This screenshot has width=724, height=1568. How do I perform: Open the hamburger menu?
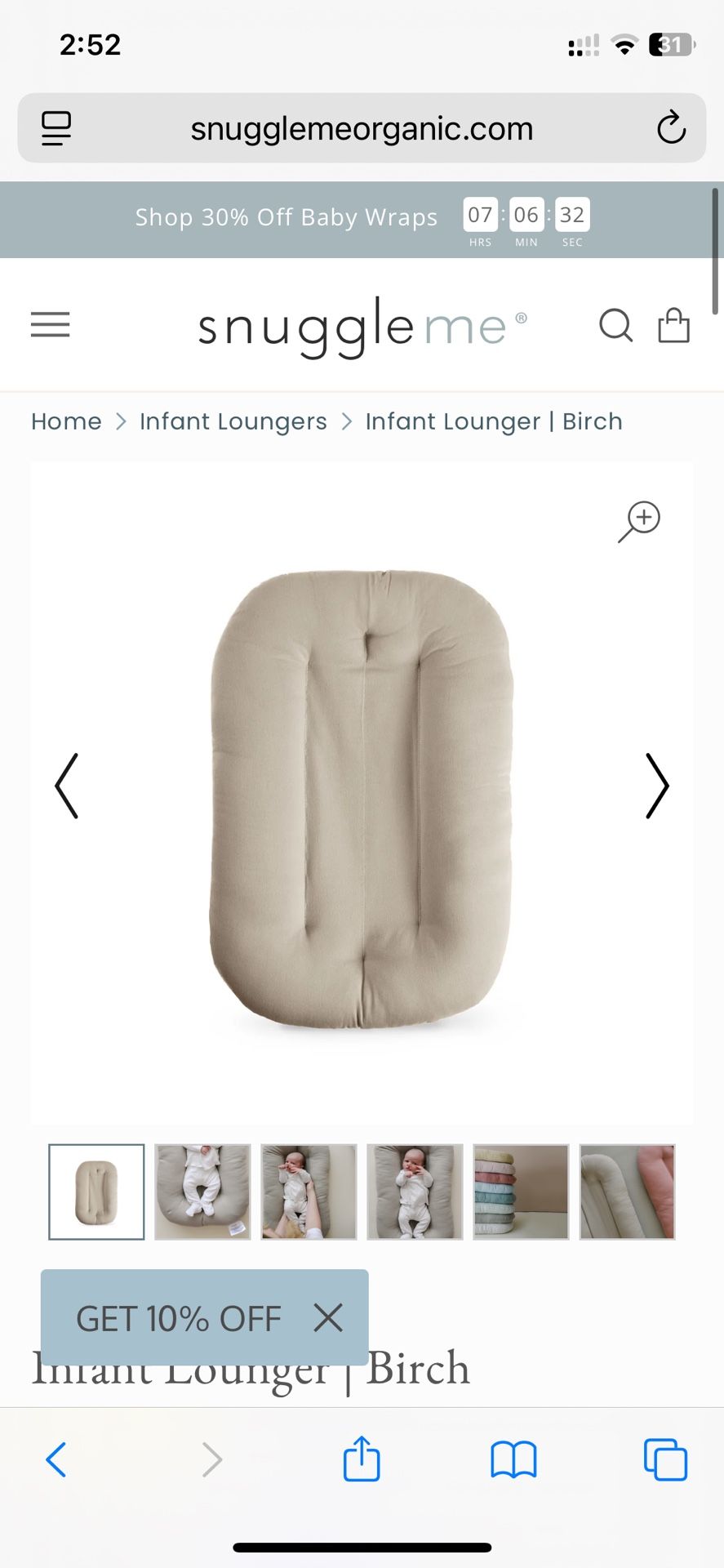pos(50,324)
